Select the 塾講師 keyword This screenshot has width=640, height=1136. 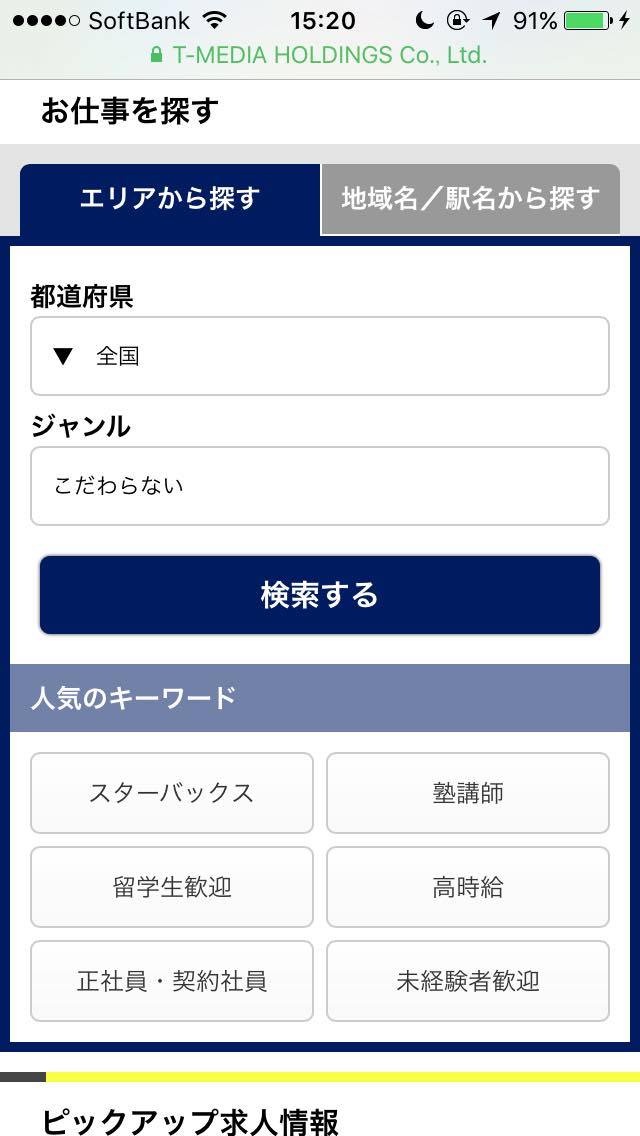(x=467, y=793)
